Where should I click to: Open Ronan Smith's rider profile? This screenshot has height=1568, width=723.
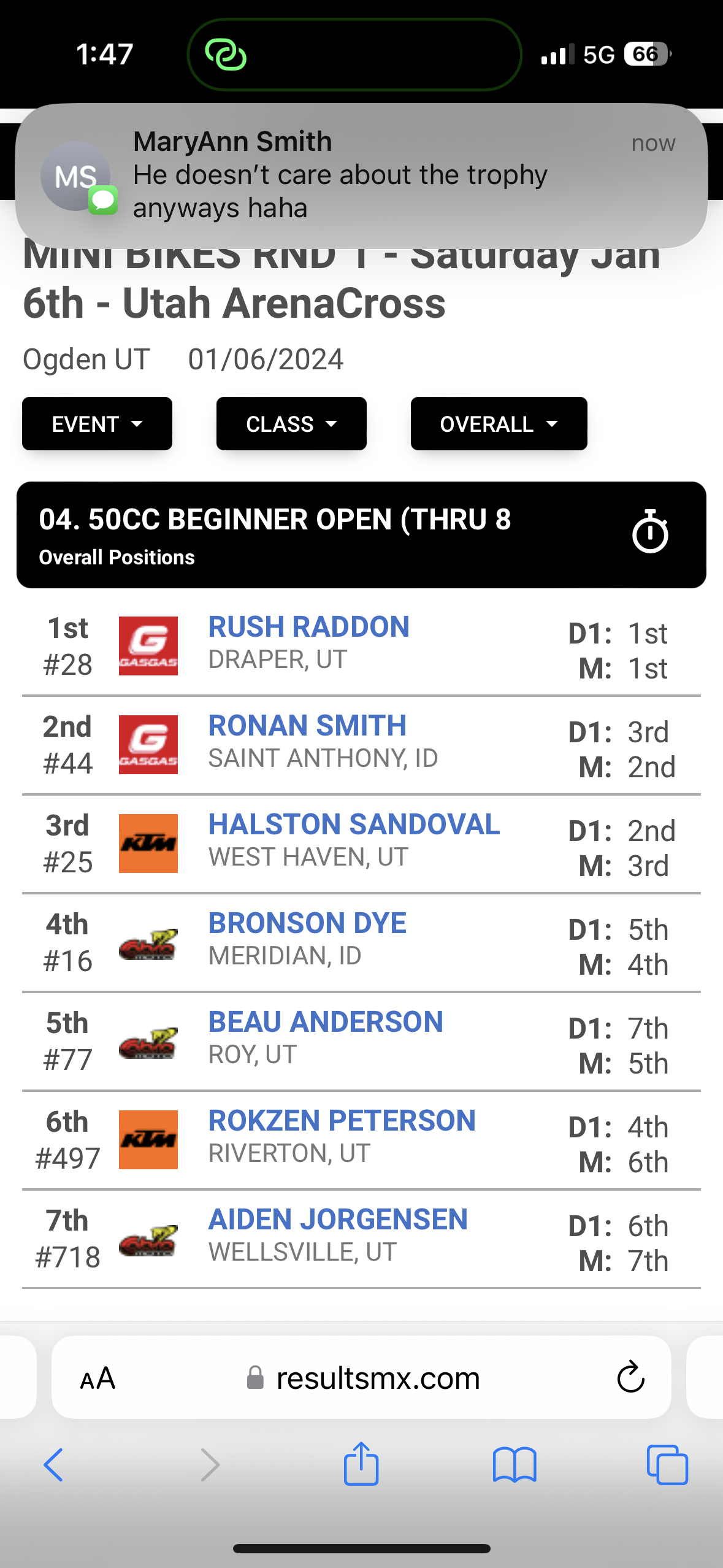tap(307, 725)
